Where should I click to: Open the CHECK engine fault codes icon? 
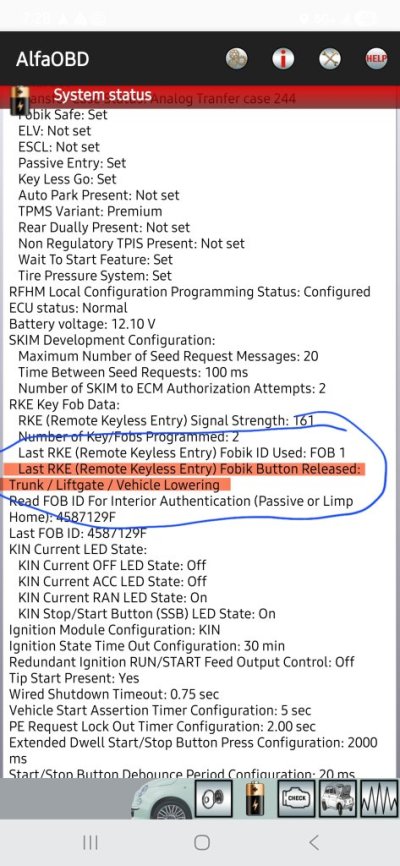click(297, 799)
